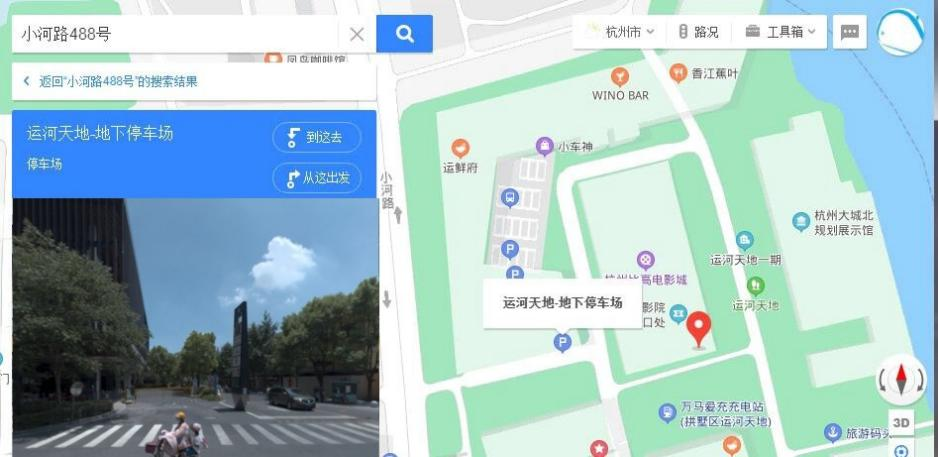Open the street view photo of the parking lot
This screenshot has height=457, width=938.
[x=195, y=325]
